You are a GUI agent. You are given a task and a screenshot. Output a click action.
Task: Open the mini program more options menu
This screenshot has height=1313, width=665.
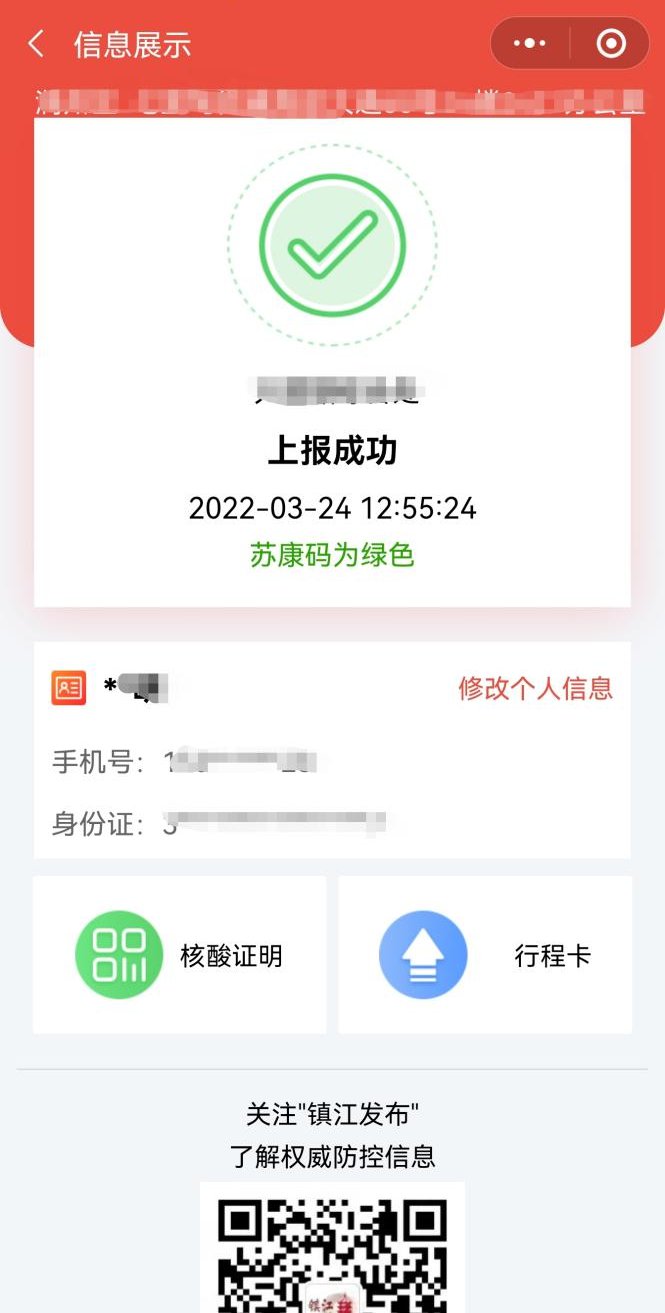[x=529, y=44]
